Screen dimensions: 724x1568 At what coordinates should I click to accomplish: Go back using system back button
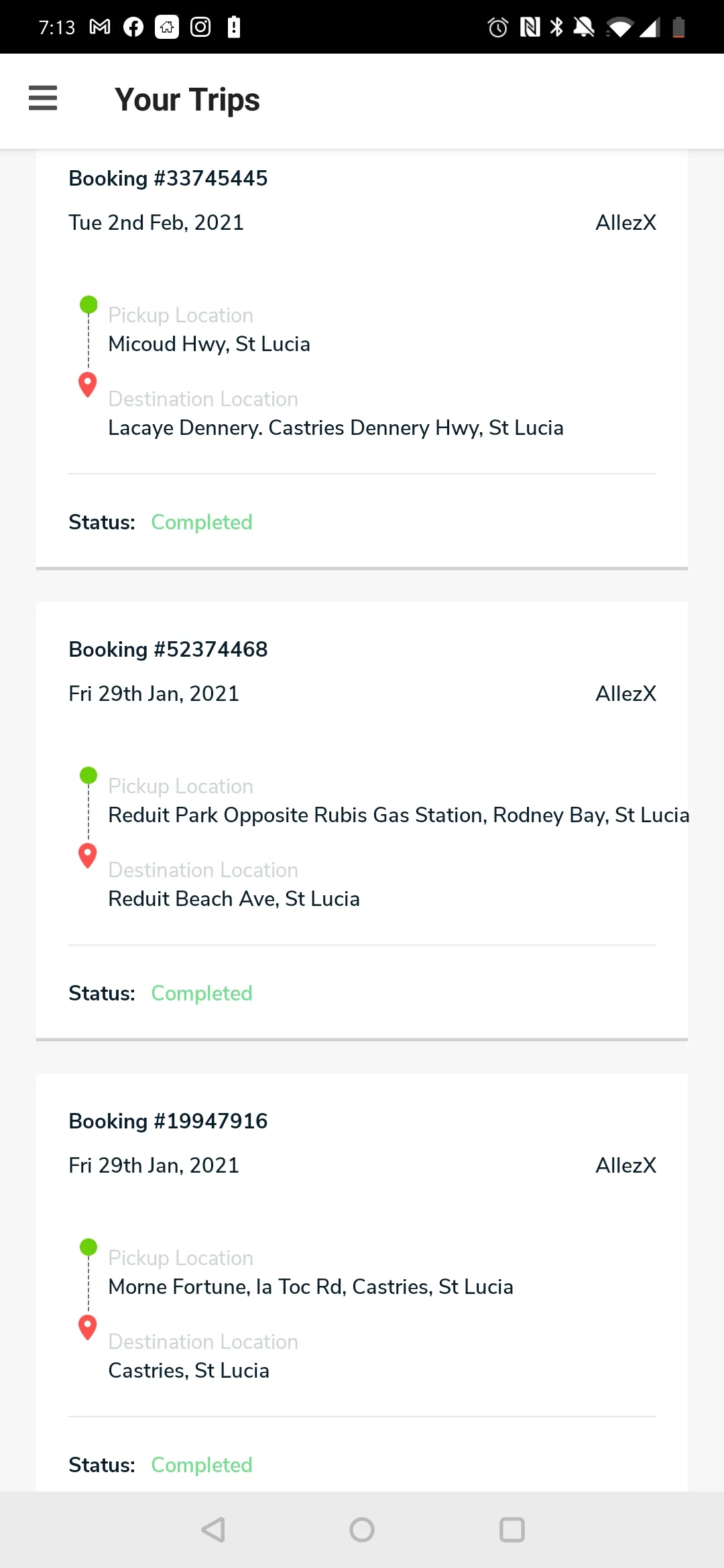click(x=213, y=1530)
